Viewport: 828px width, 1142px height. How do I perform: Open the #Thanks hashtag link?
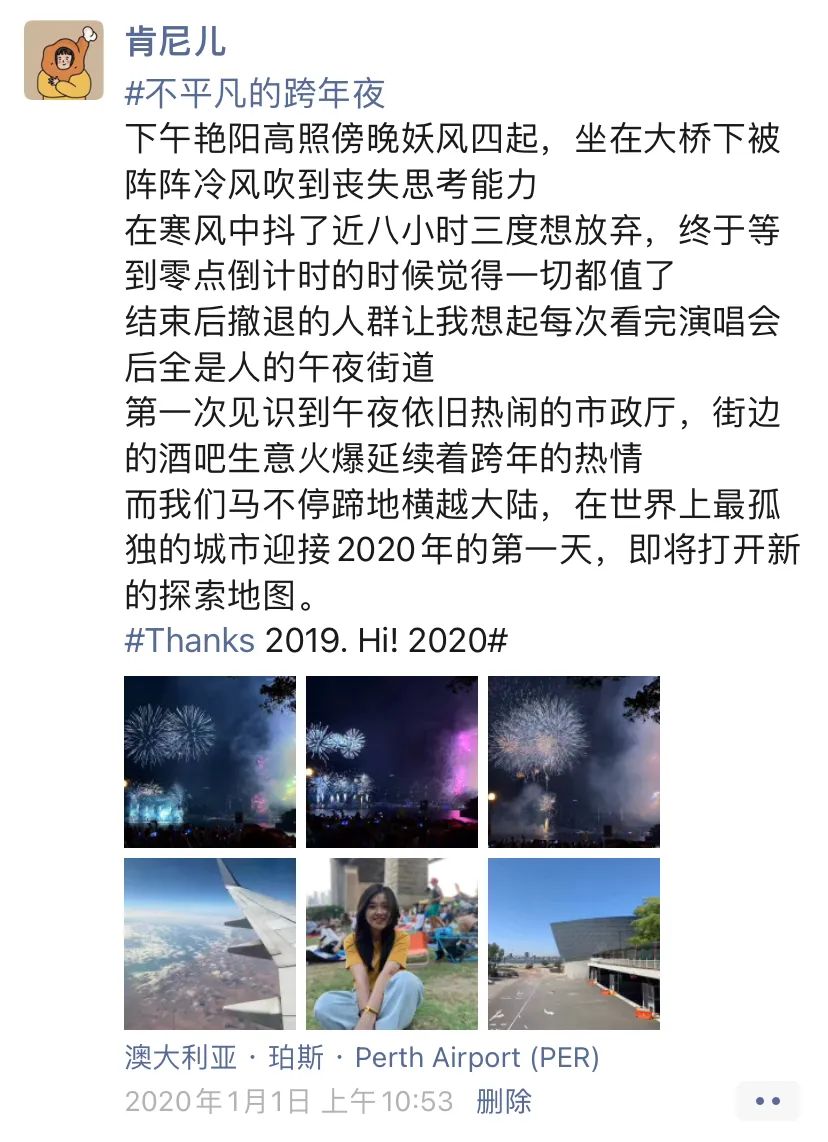190,640
